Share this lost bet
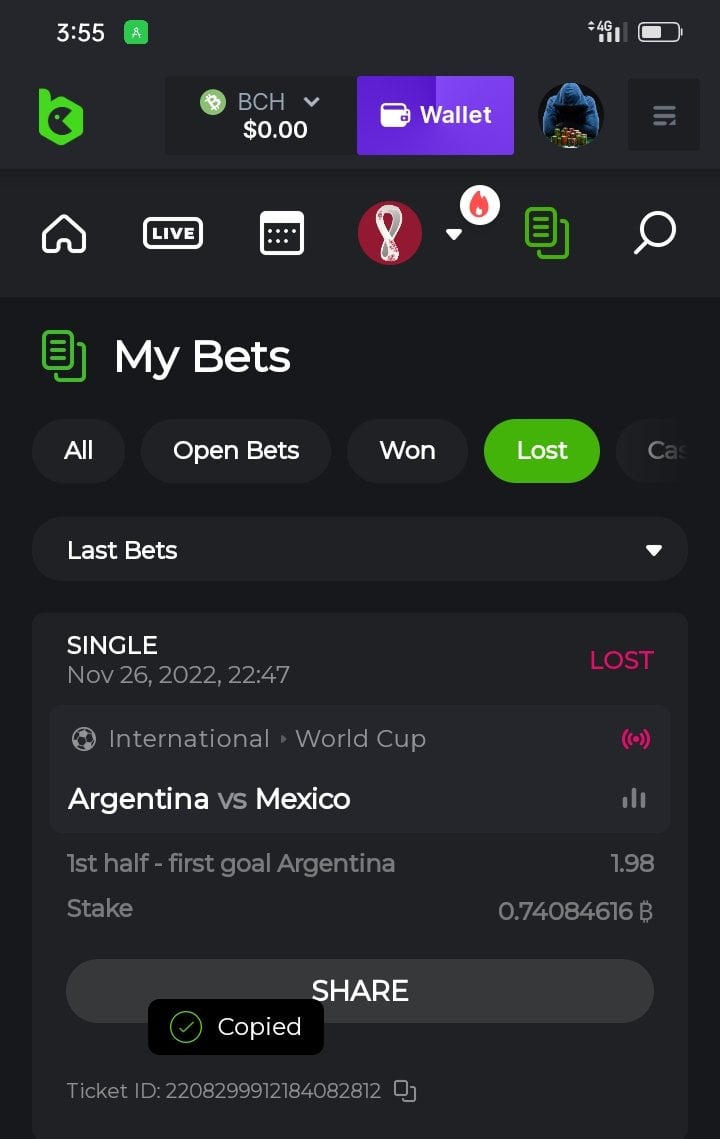 coord(360,991)
